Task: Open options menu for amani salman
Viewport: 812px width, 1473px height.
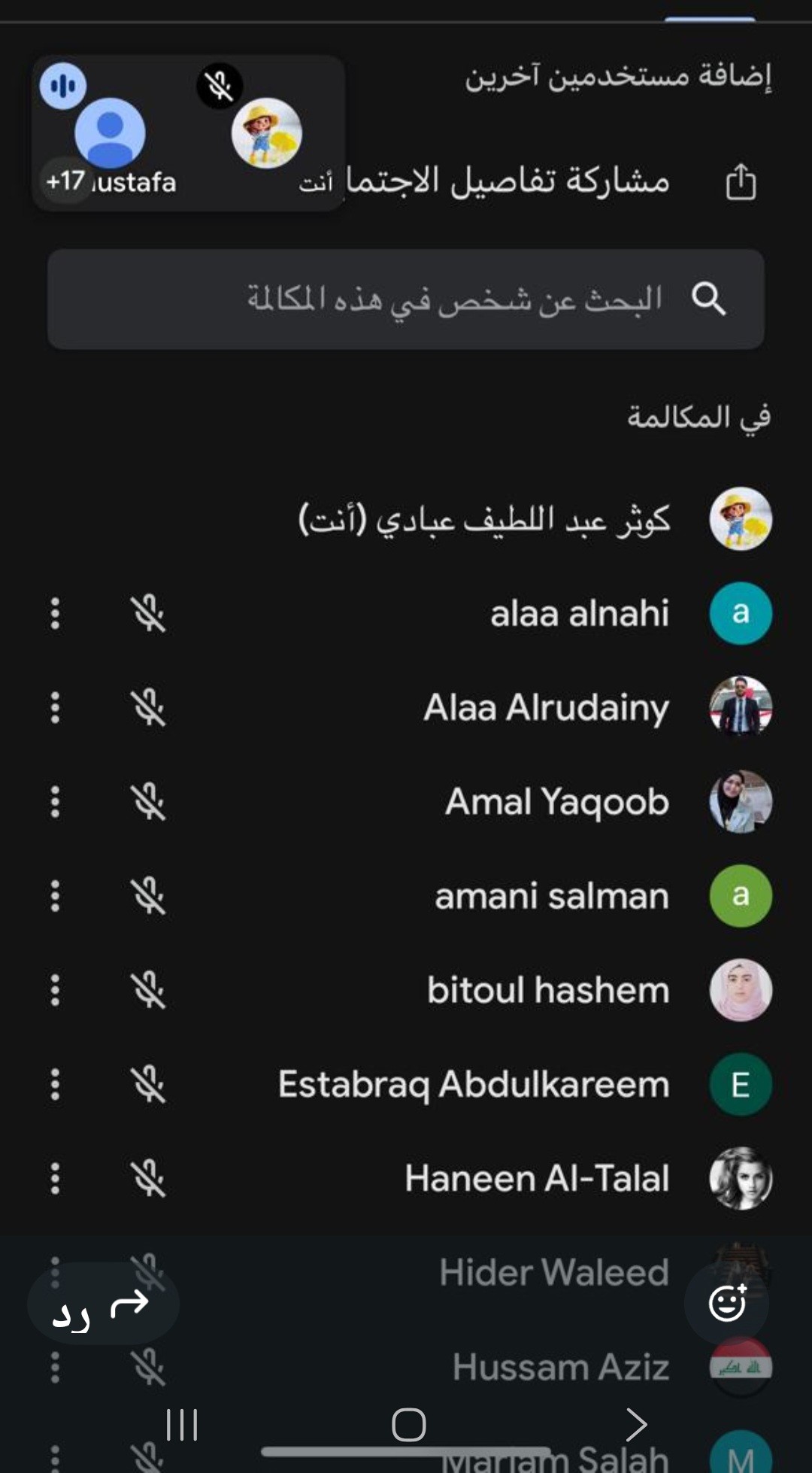Action: click(55, 896)
